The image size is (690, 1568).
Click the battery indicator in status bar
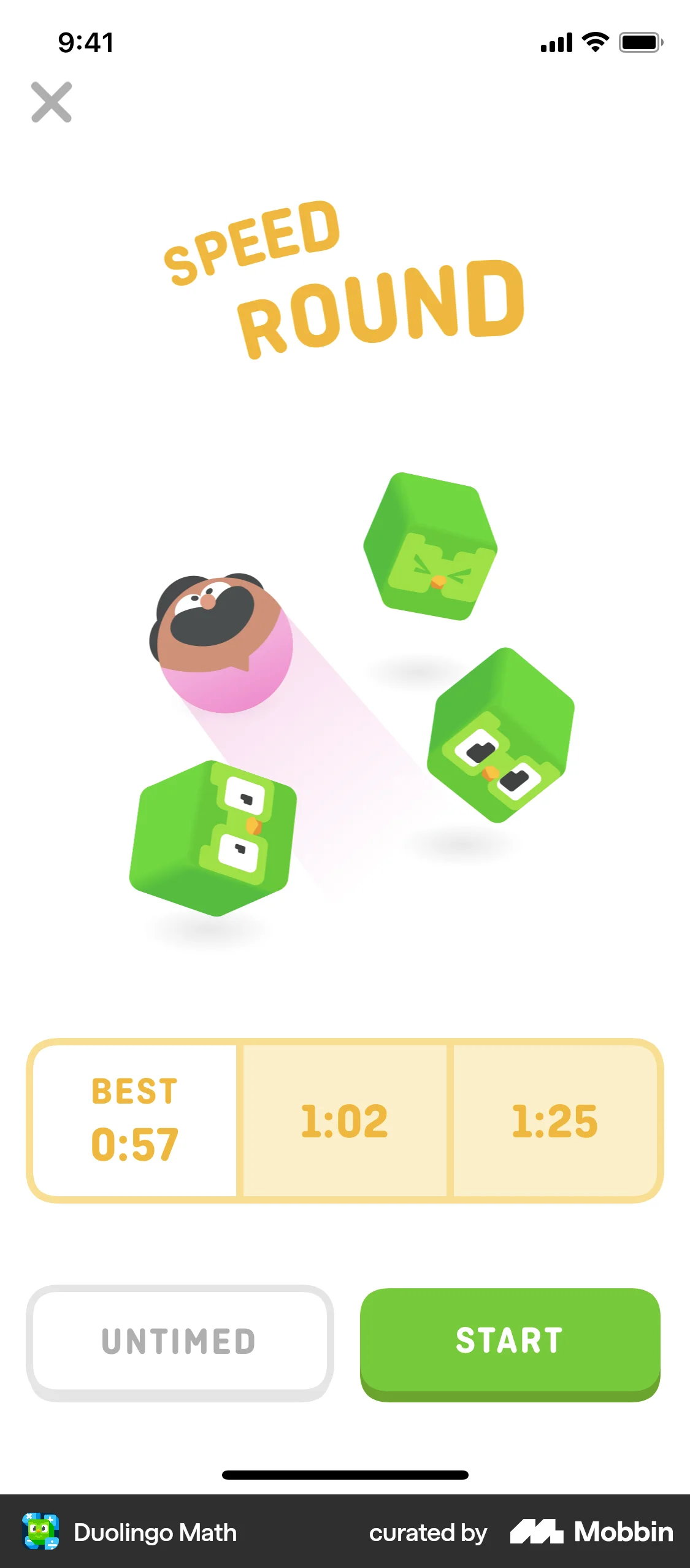pos(640,42)
